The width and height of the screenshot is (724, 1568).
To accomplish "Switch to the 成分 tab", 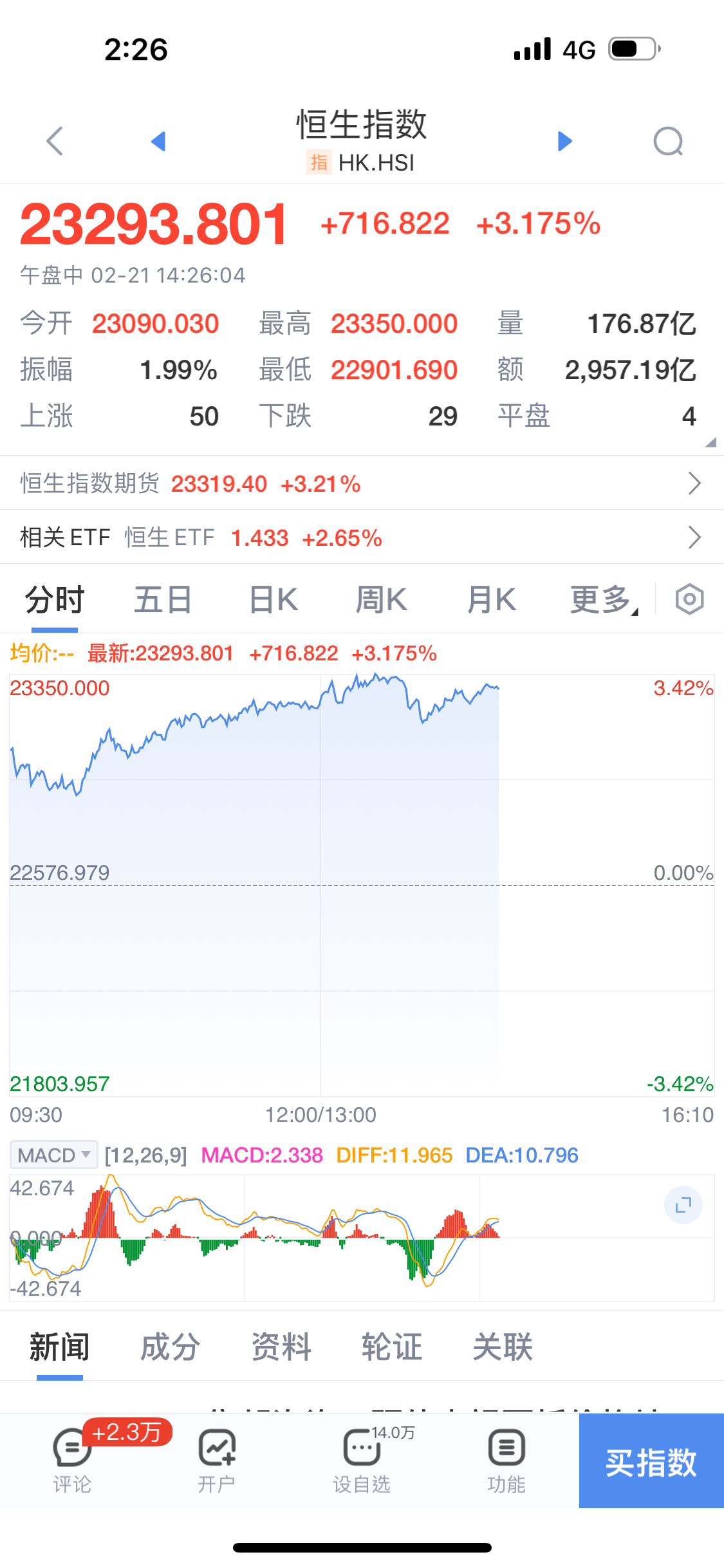I will click(170, 1347).
